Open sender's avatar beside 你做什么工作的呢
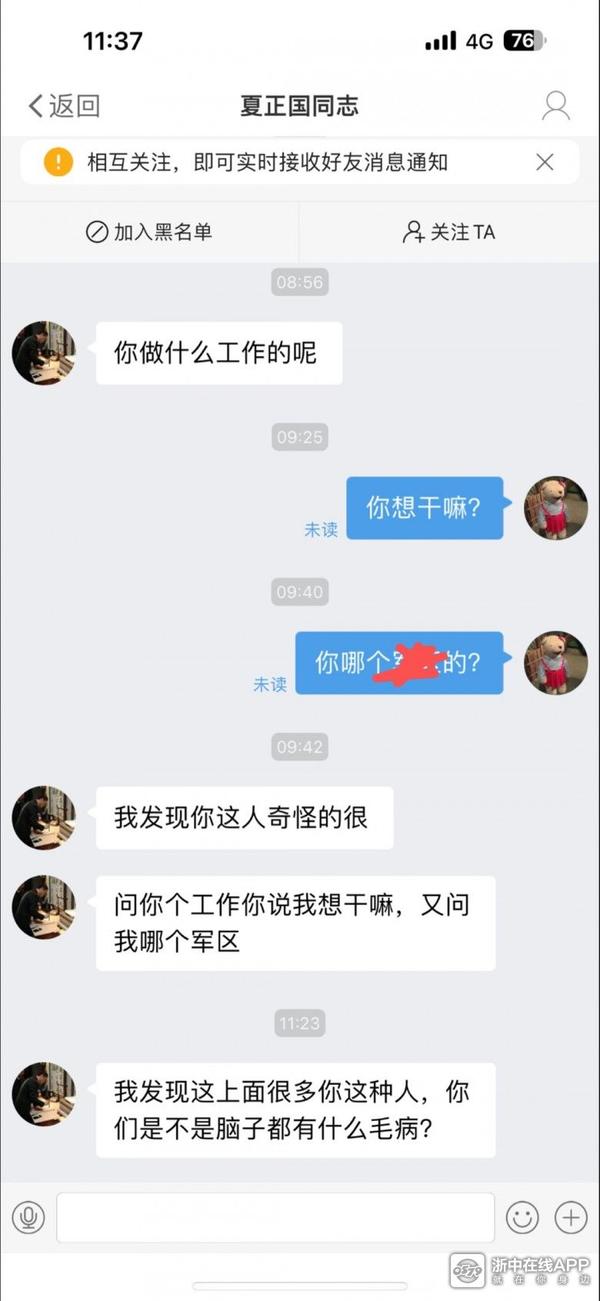The image size is (600, 1301). [x=44, y=353]
